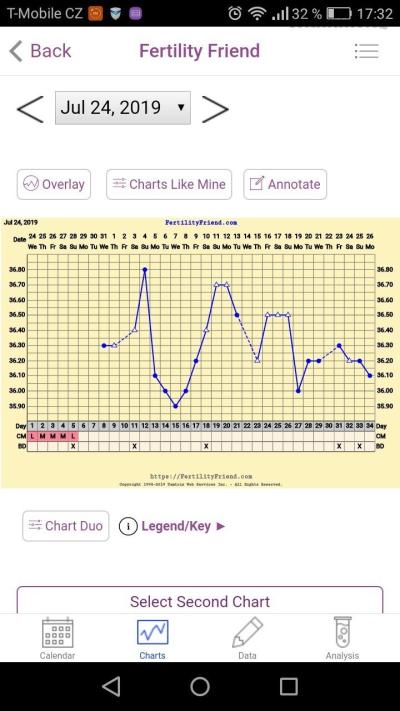Tap Select Second Chart

coord(200,601)
